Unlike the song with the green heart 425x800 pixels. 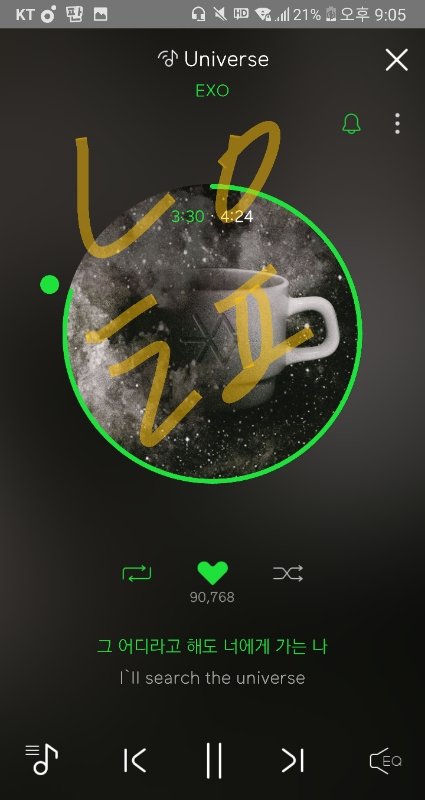pyautogui.click(x=212, y=573)
